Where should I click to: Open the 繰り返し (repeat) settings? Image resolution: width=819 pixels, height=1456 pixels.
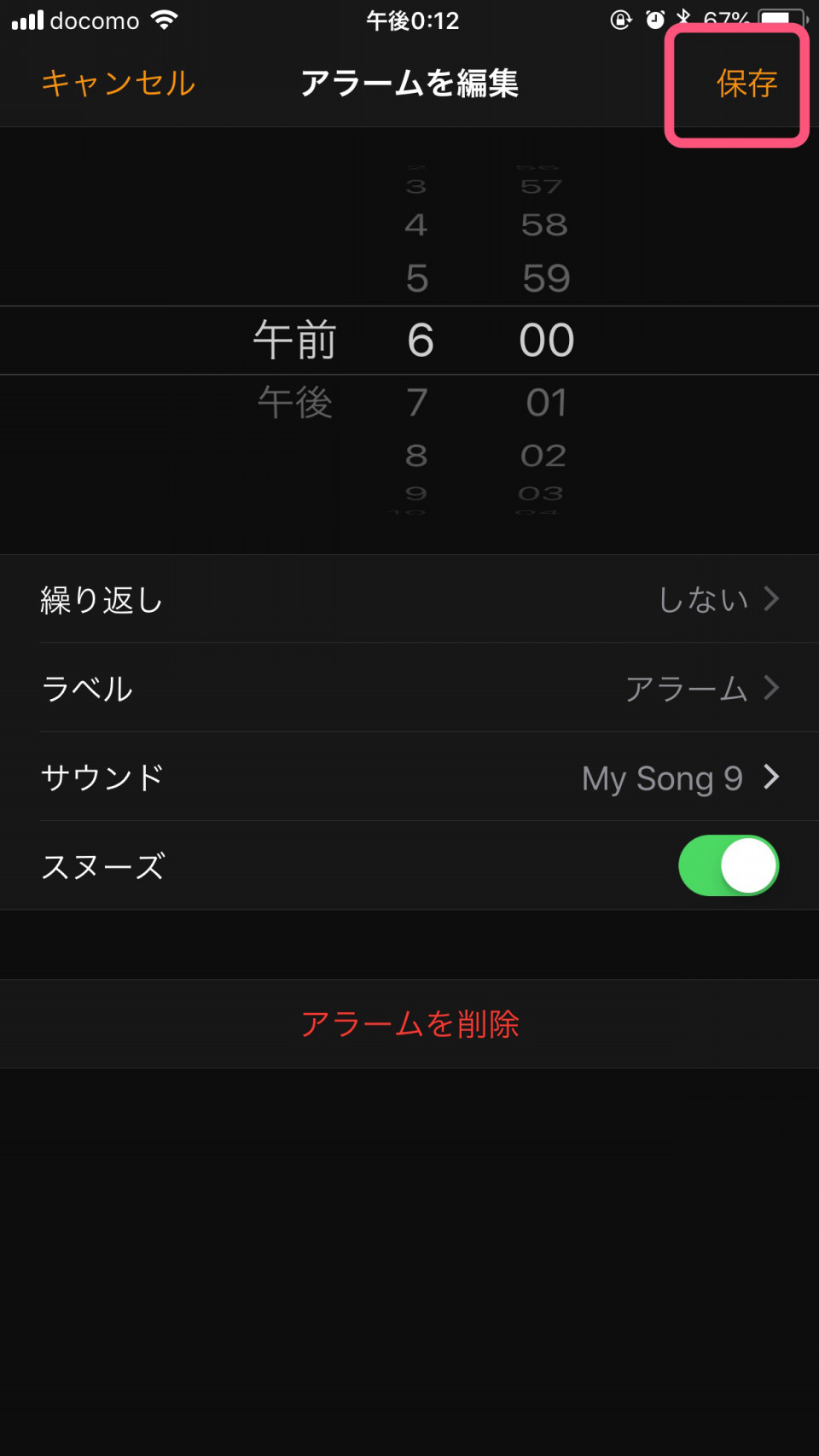409,599
